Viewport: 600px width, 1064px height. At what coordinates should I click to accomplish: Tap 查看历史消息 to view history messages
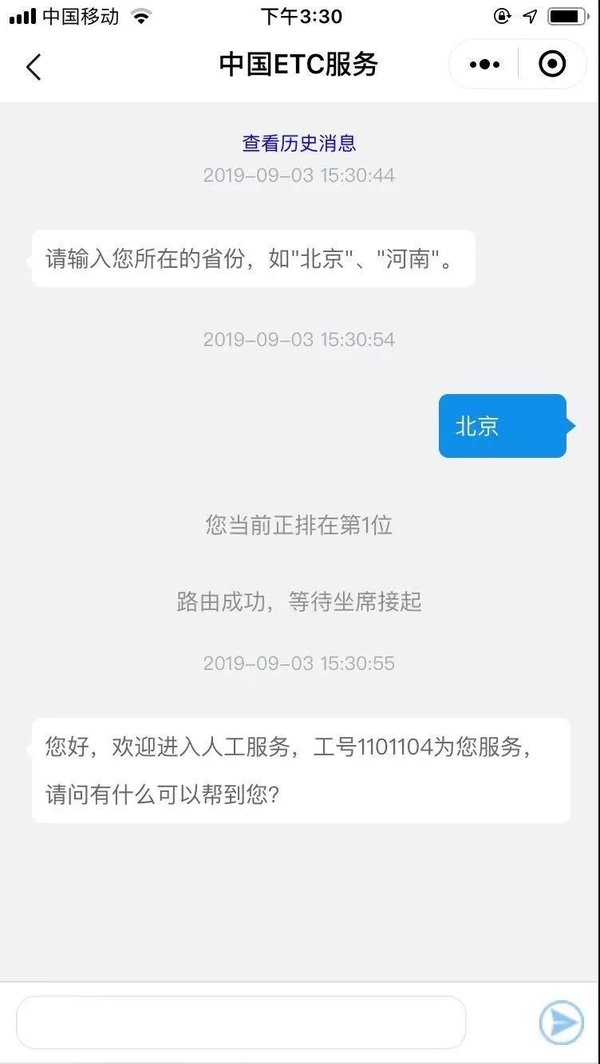(x=299, y=144)
